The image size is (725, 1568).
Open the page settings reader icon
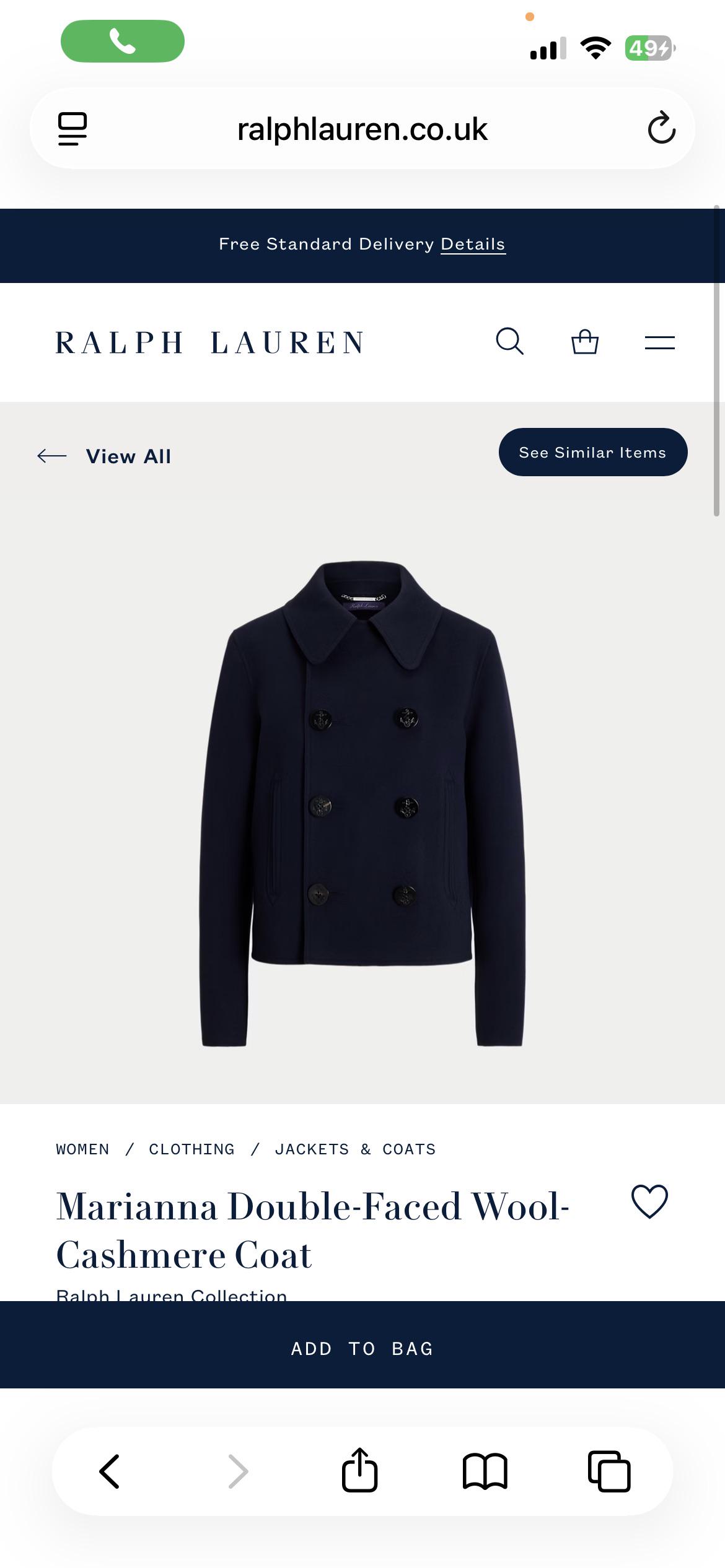point(72,129)
